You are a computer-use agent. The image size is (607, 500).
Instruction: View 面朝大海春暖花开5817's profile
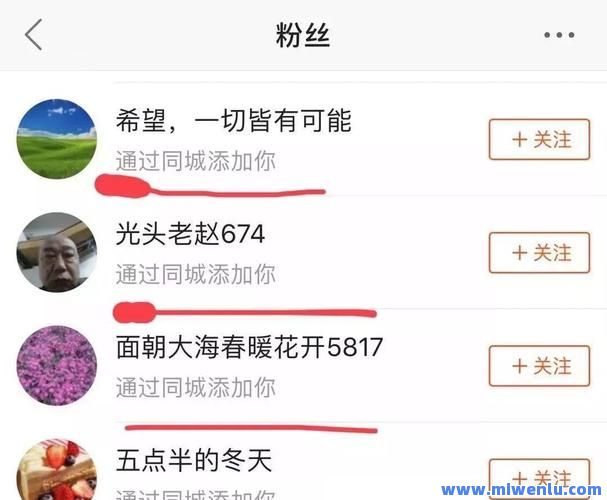click(249, 348)
